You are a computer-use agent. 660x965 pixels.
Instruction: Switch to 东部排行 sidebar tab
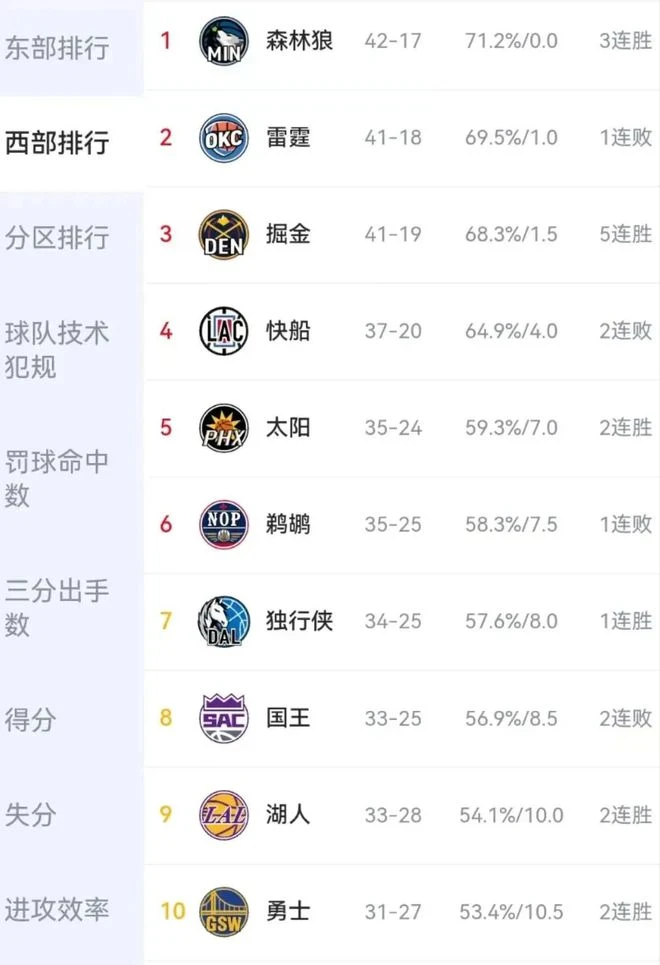tap(57, 47)
